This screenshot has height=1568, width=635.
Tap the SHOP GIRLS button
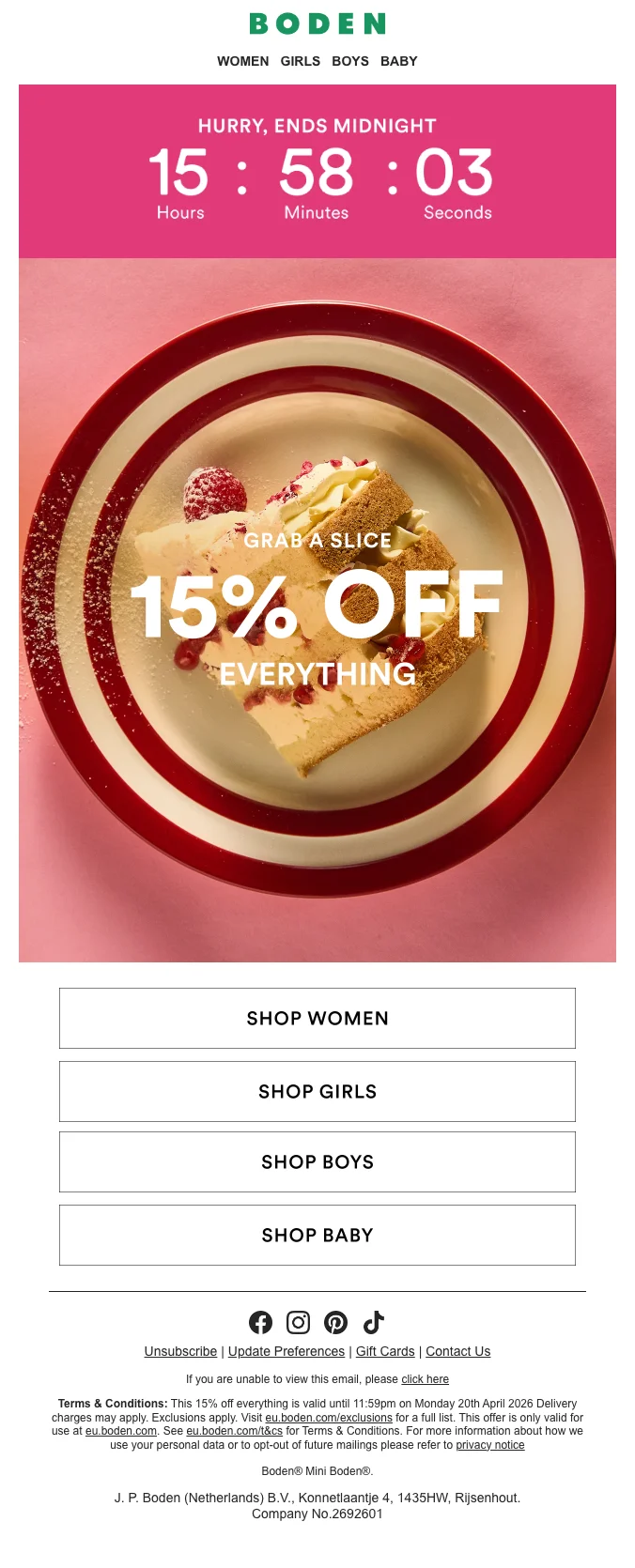pyautogui.click(x=317, y=1091)
